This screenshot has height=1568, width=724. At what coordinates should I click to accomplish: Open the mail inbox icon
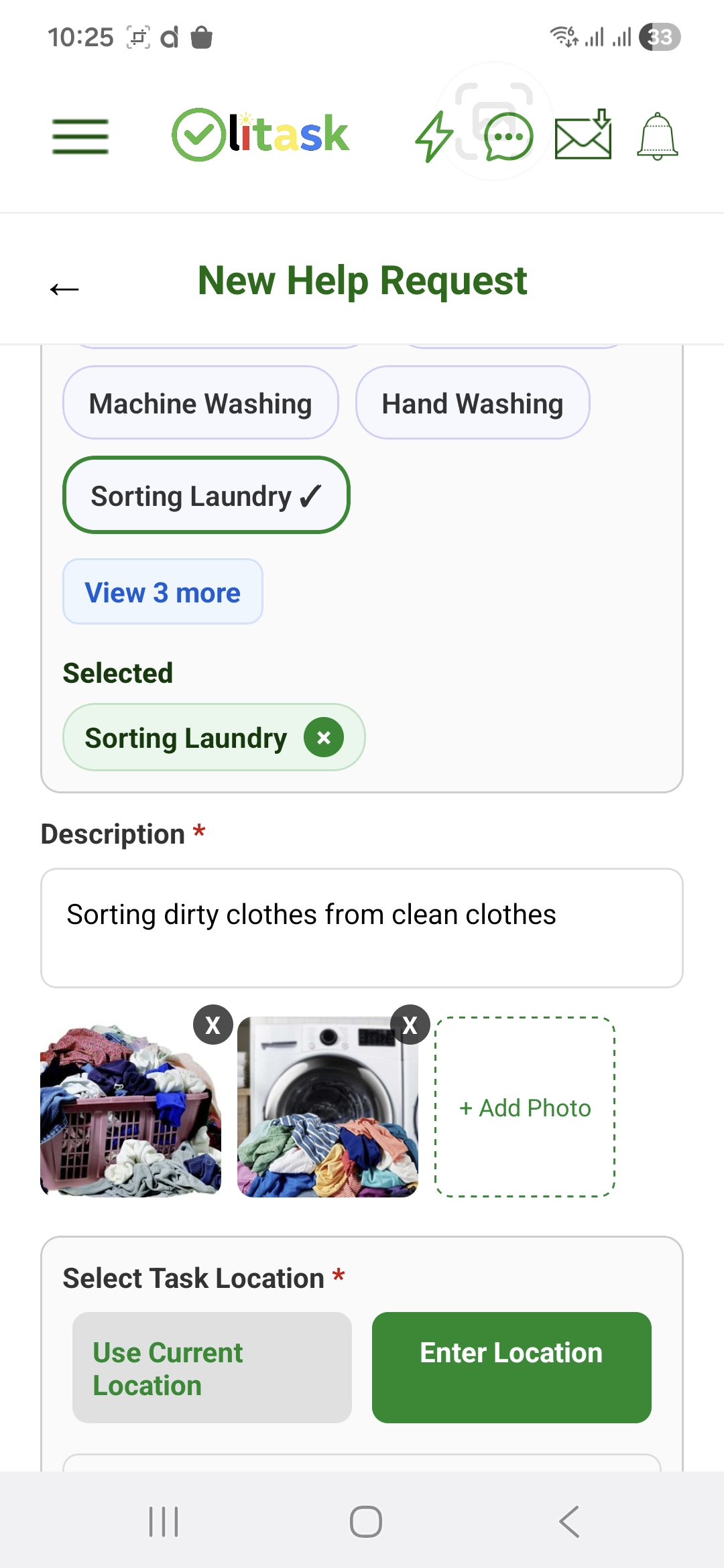pyautogui.click(x=583, y=137)
